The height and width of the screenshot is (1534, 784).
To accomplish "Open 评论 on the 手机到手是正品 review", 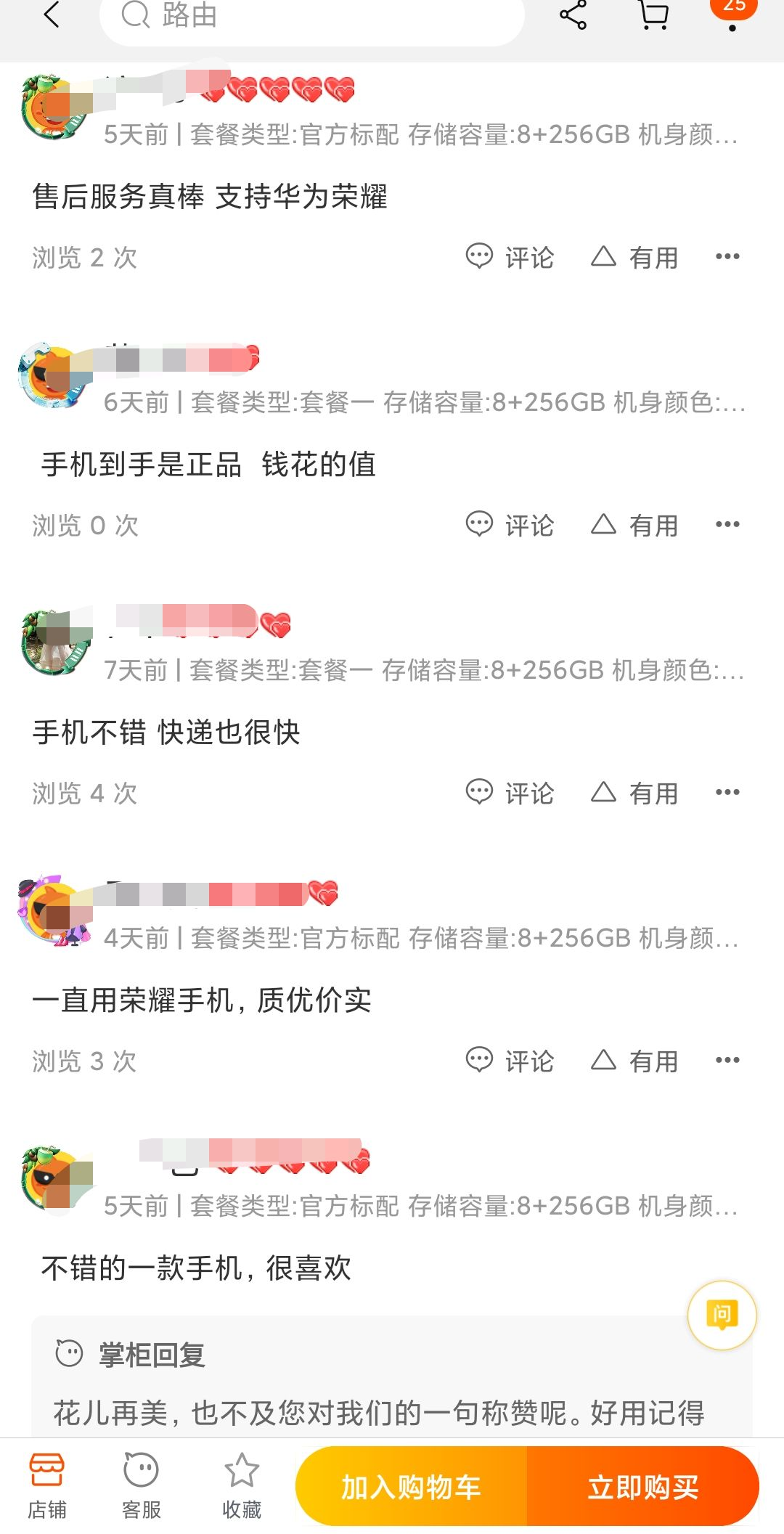I will (513, 524).
